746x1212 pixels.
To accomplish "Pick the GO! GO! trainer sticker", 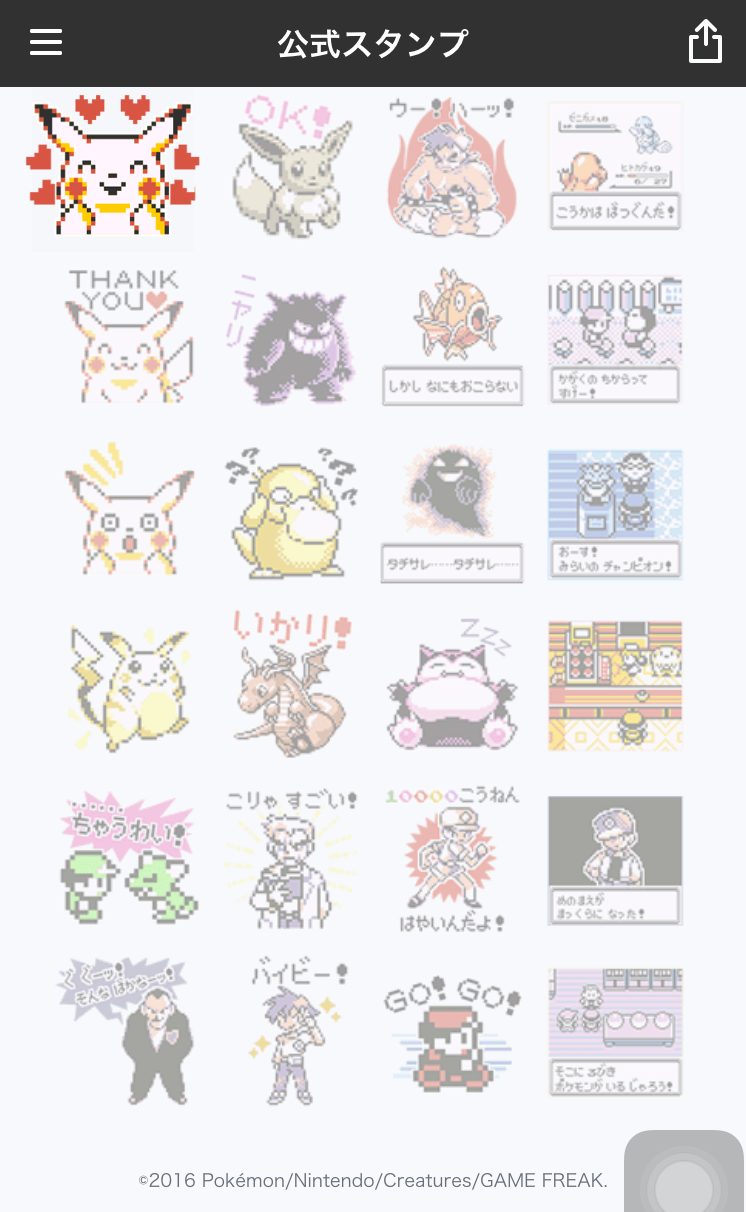I will [453, 1035].
